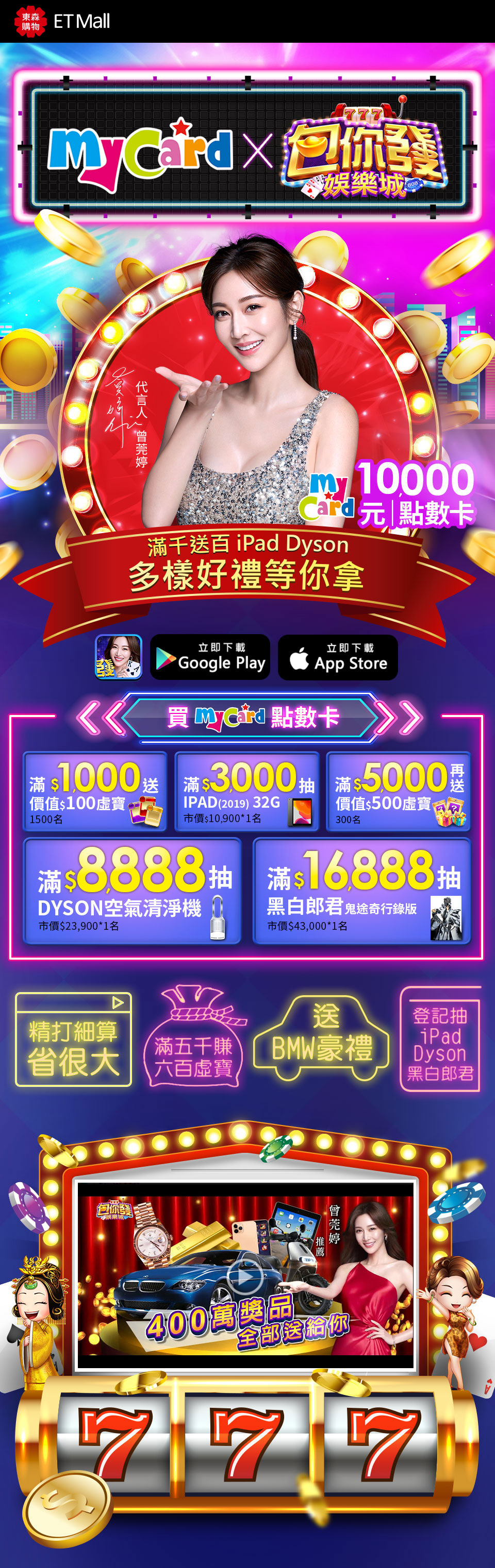The height and width of the screenshot is (1568, 495).
Task: Open the ET Mall home logo
Action: [x=61, y=21]
